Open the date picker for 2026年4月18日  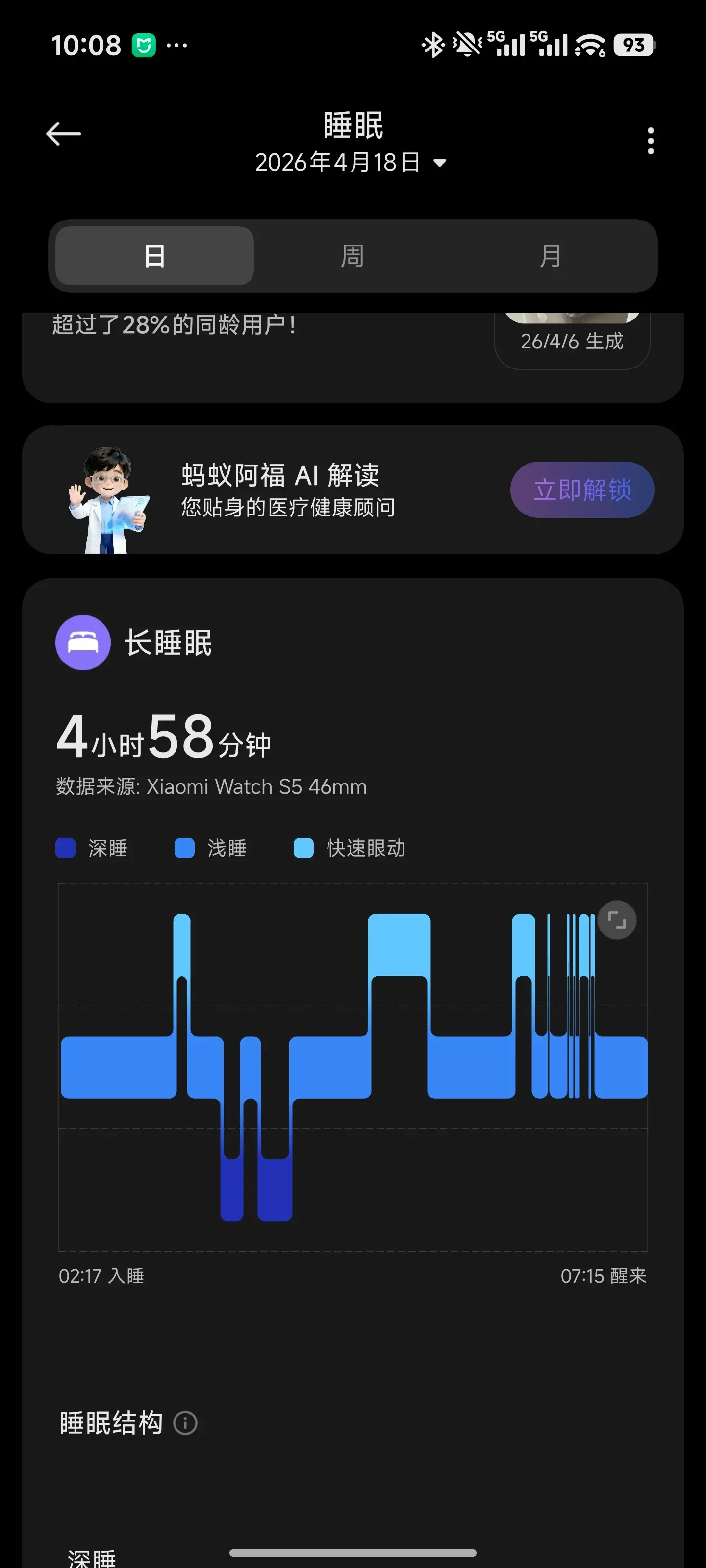tap(351, 163)
